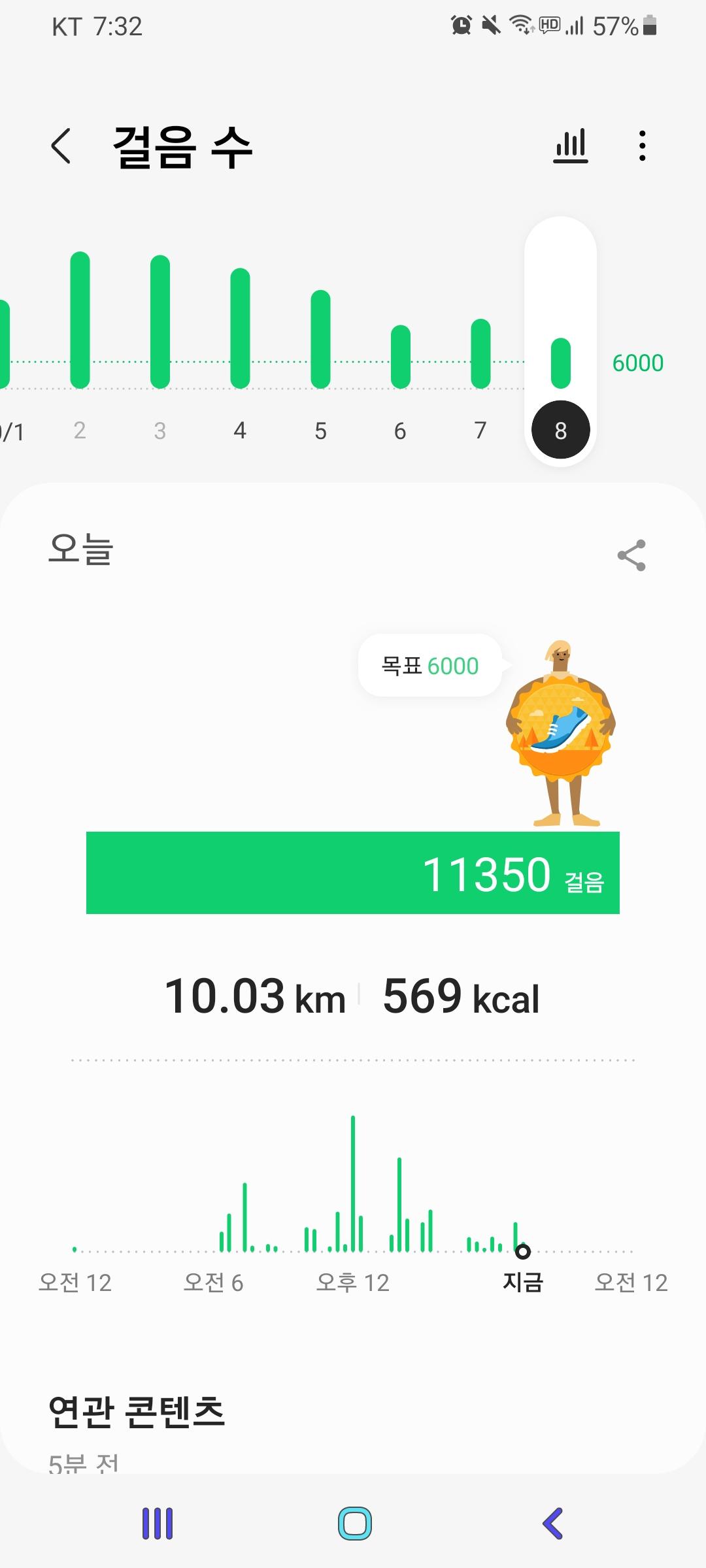This screenshot has height=1568, width=706.
Task: Tap the highlighted day 8 bar
Action: coord(560,363)
